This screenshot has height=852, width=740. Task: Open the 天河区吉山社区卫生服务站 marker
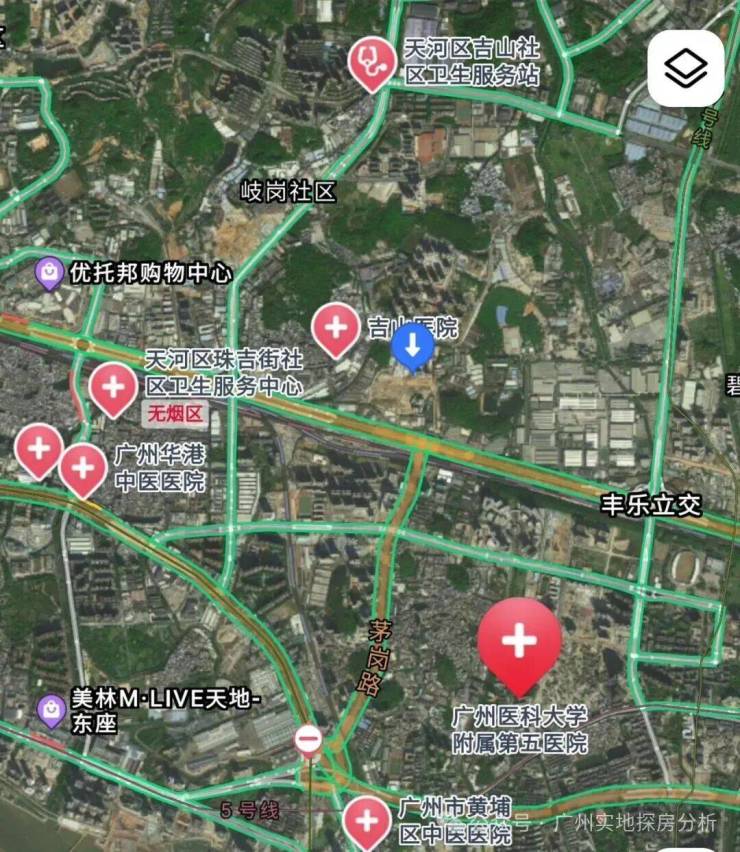coord(372,60)
